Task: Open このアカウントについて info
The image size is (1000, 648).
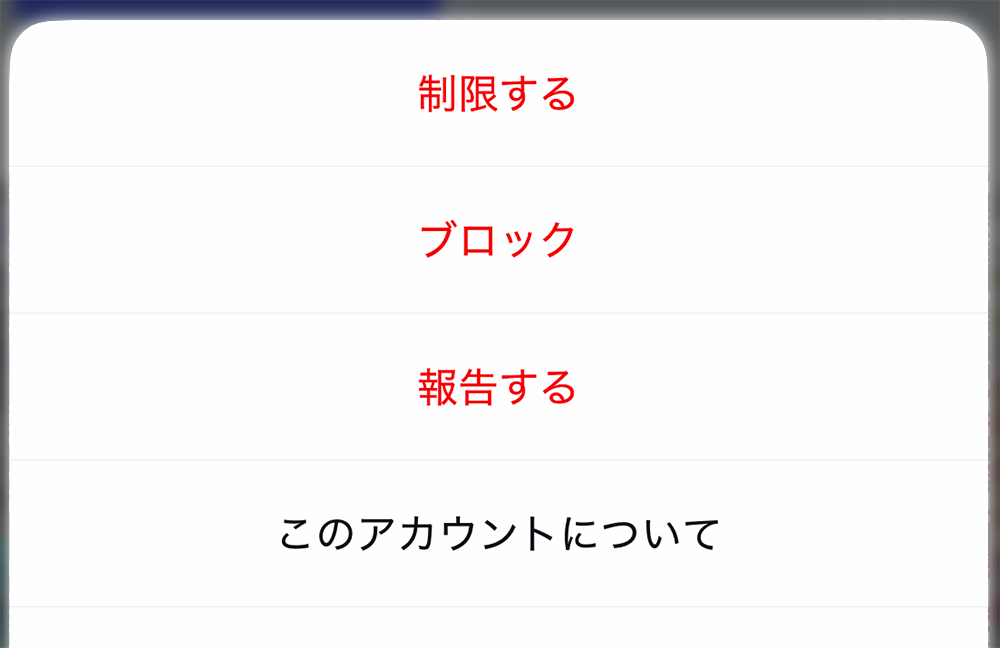Action: click(498, 534)
